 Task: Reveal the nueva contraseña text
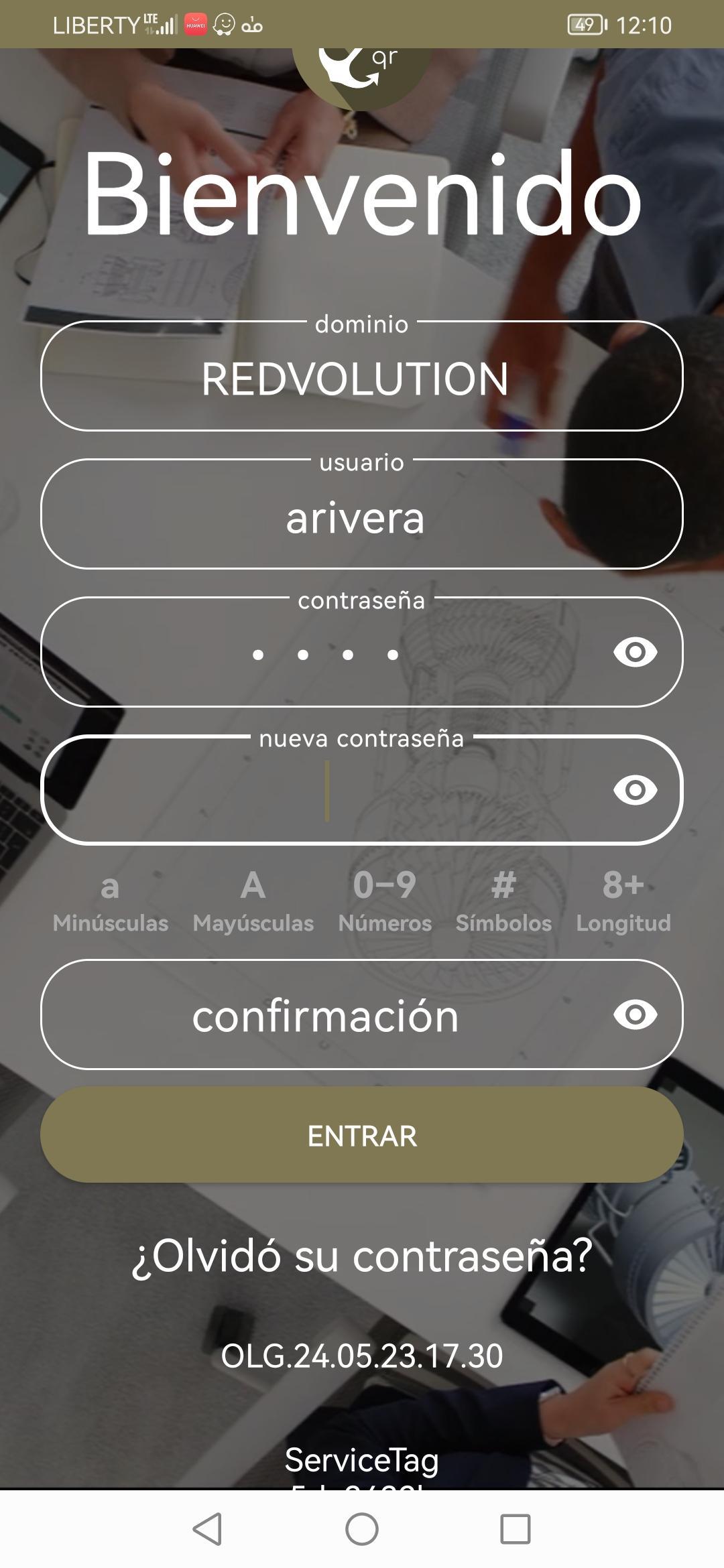point(635,790)
